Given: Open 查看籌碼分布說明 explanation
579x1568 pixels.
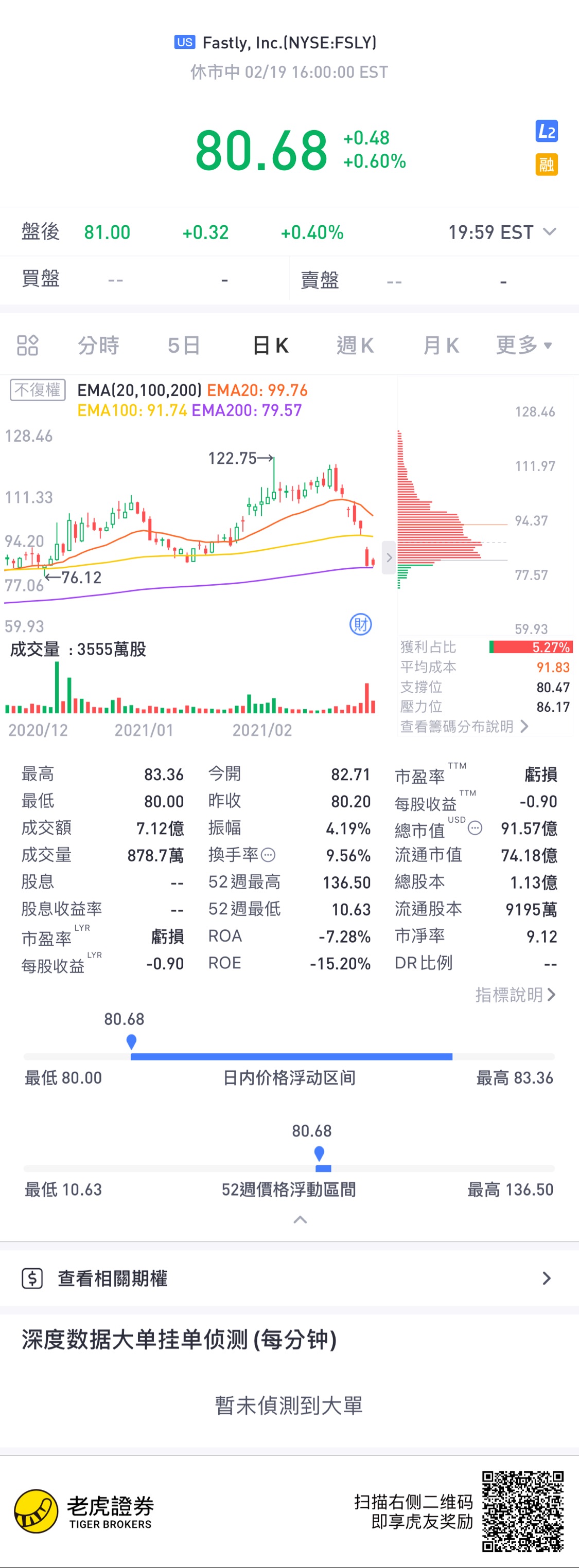Looking at the screenshot, I should (463, 726).
